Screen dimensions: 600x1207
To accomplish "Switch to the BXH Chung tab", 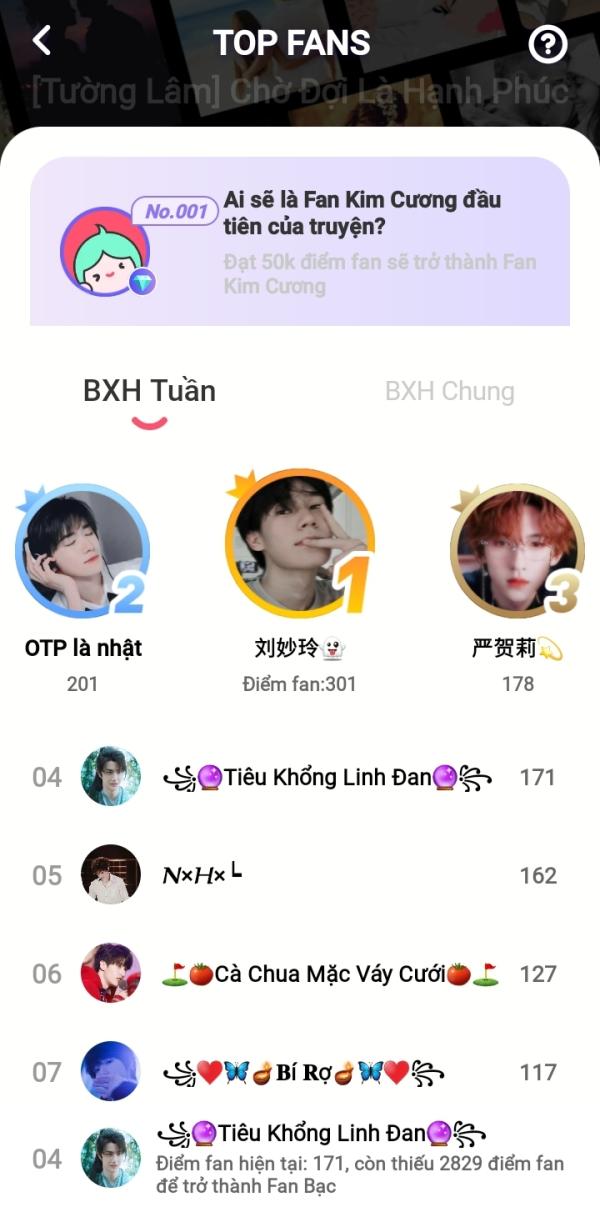I will 449,391.
